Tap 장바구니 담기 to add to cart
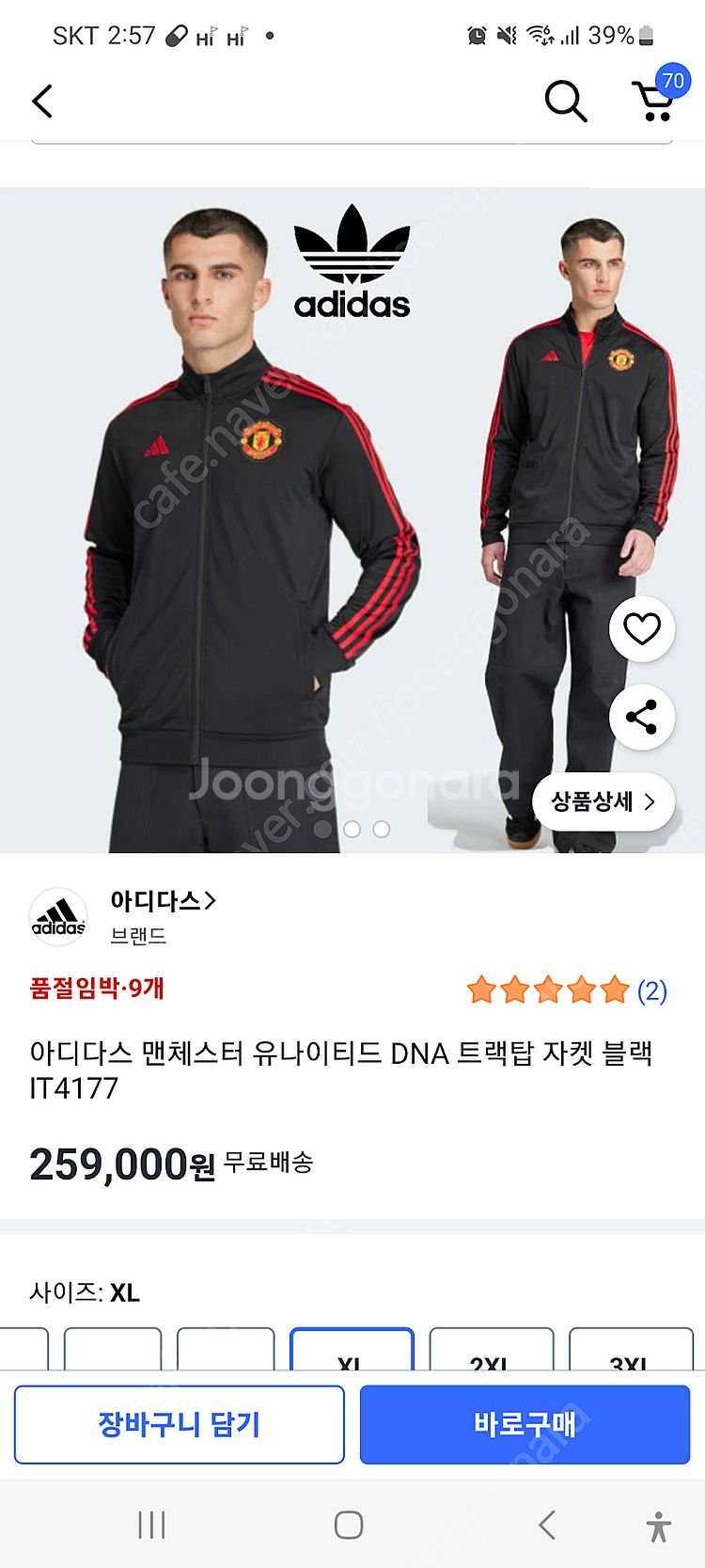 click(x=179, y=1424)
